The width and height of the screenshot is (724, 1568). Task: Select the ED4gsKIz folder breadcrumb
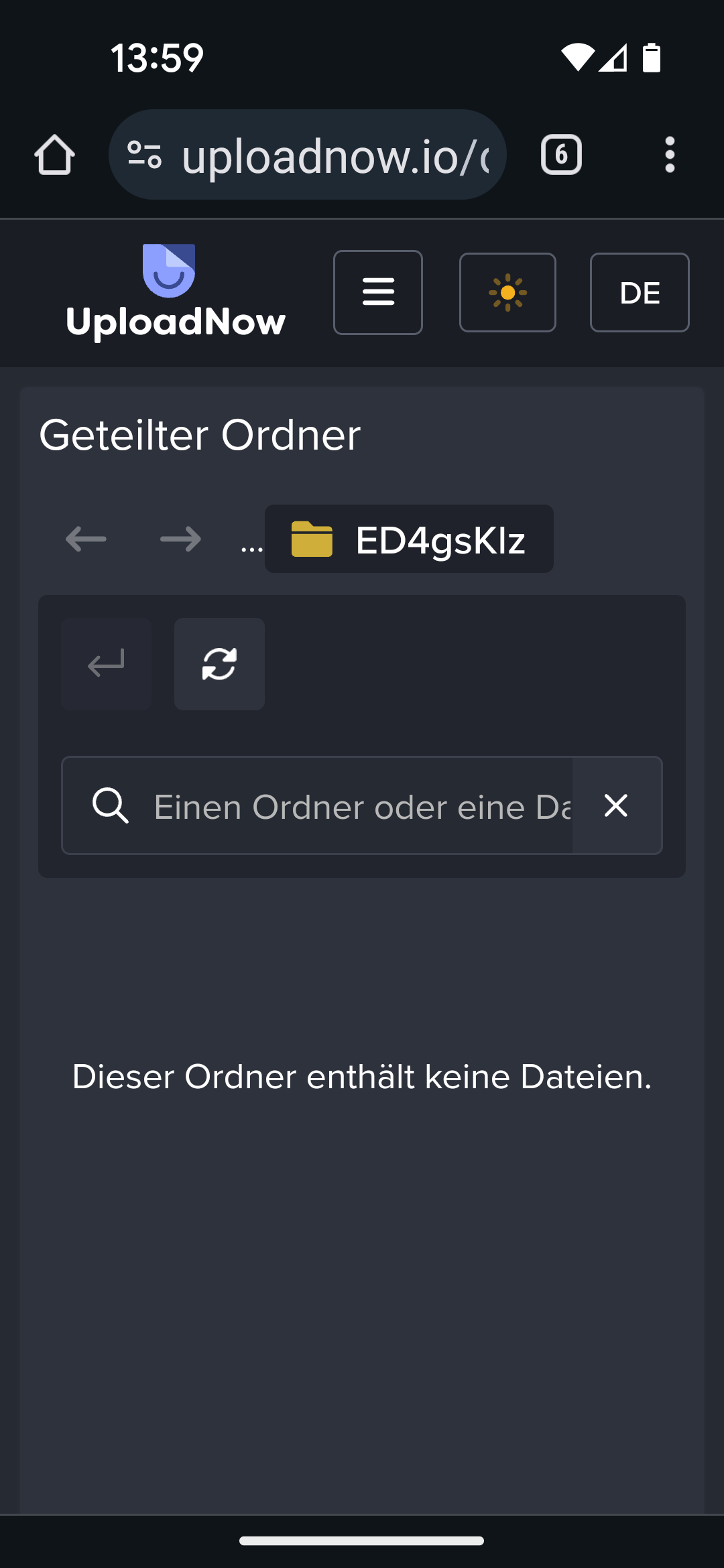tap(409, 539)
